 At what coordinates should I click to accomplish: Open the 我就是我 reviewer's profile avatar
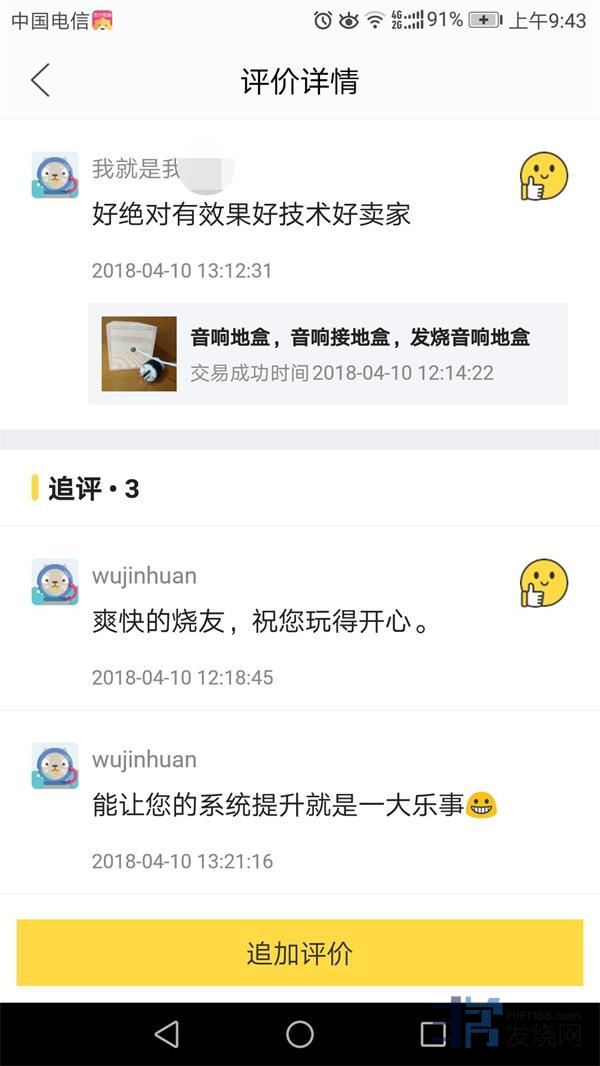point(55,175)
